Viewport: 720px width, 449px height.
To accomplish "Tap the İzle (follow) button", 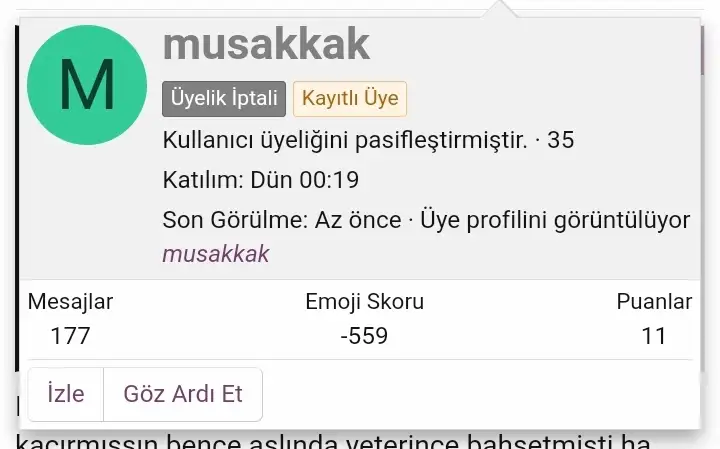I will coord(66,394).
